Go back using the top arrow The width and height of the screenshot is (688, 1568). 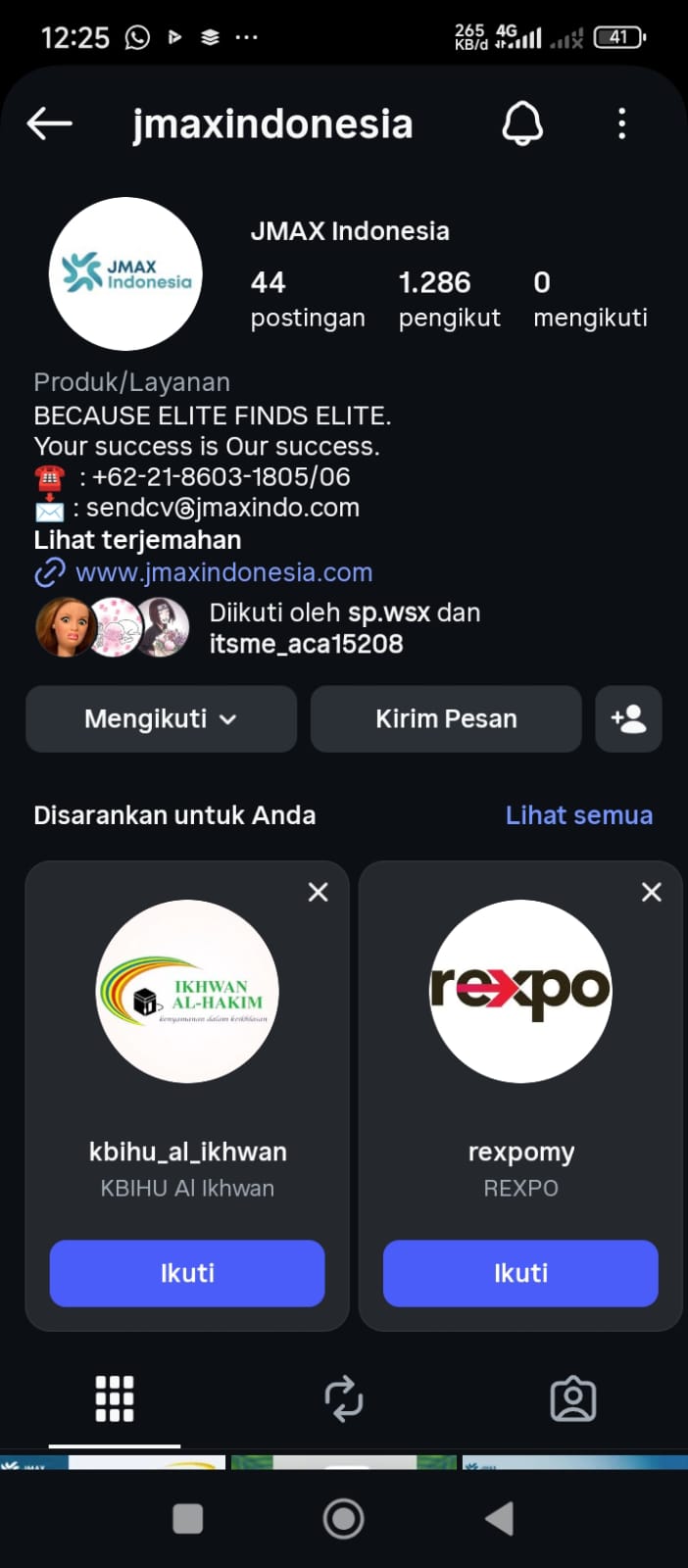tap(50, 123)
